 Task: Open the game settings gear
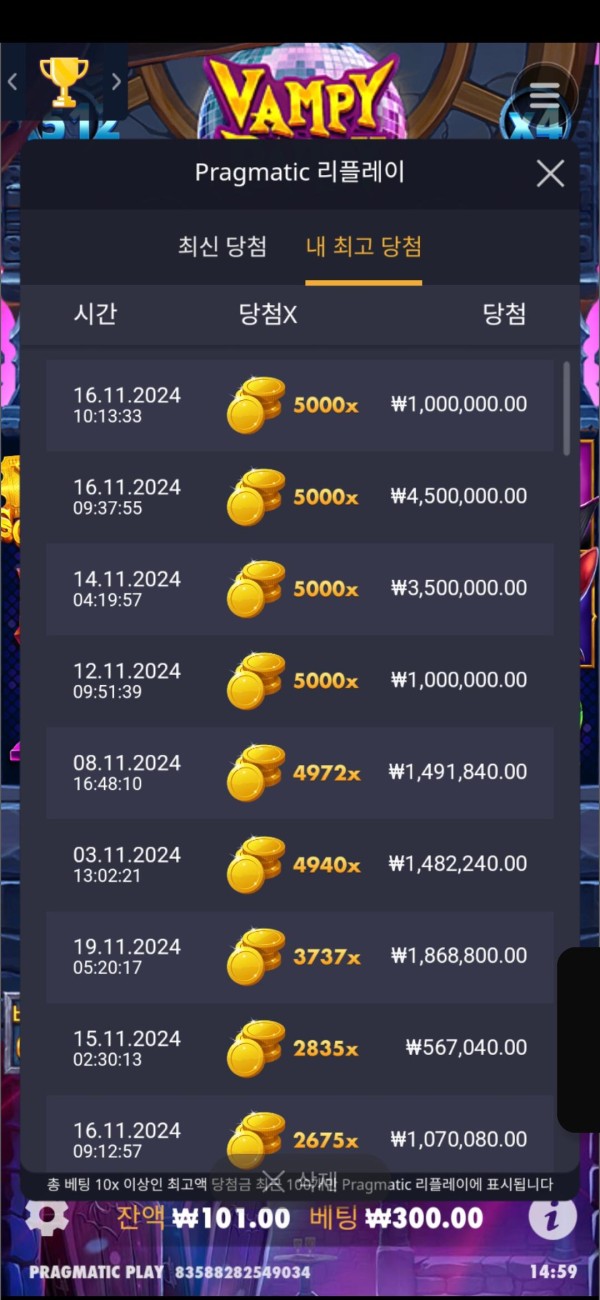click(x=46, y=1217)
